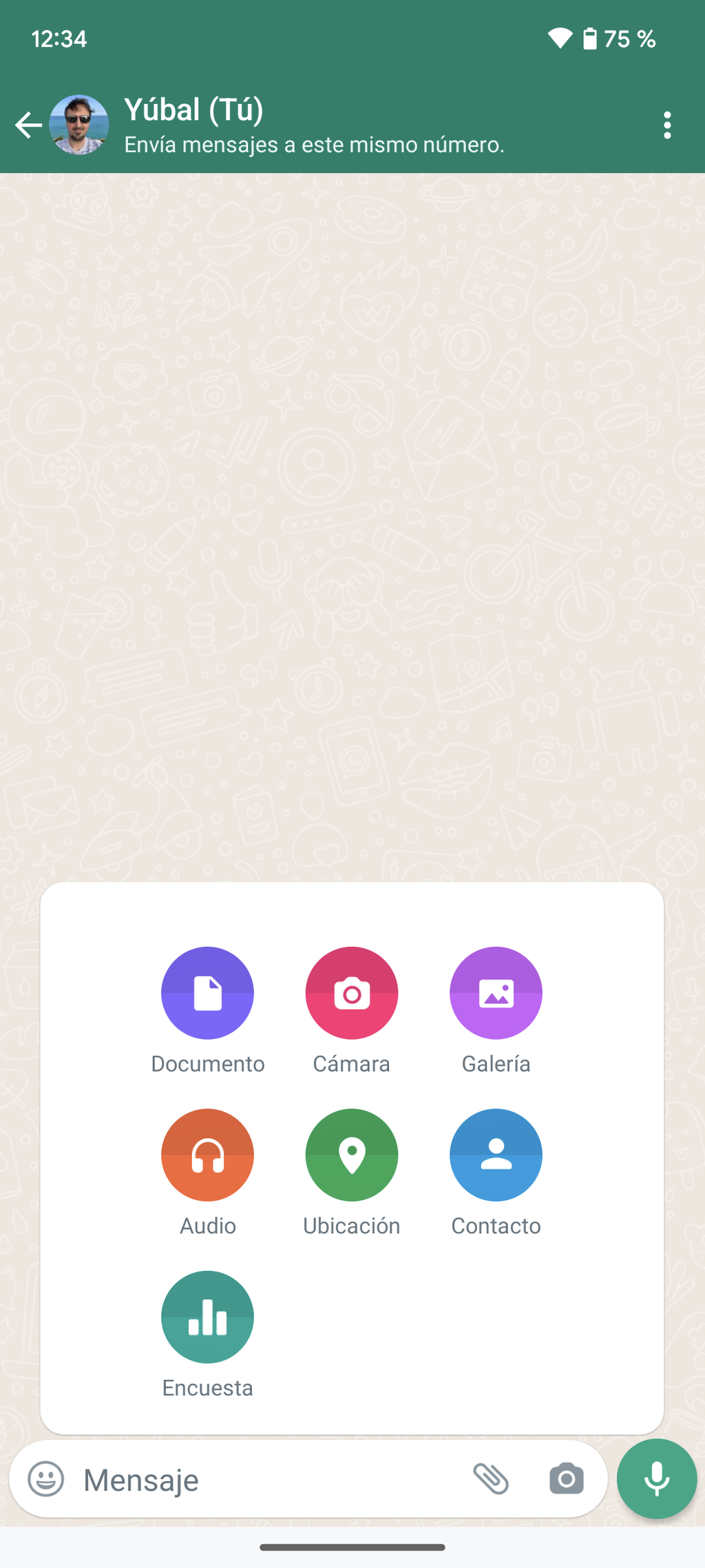Screen dimensions: 705x1568
Task: Open the three-dot overflow menu
Action: (666, 125)
